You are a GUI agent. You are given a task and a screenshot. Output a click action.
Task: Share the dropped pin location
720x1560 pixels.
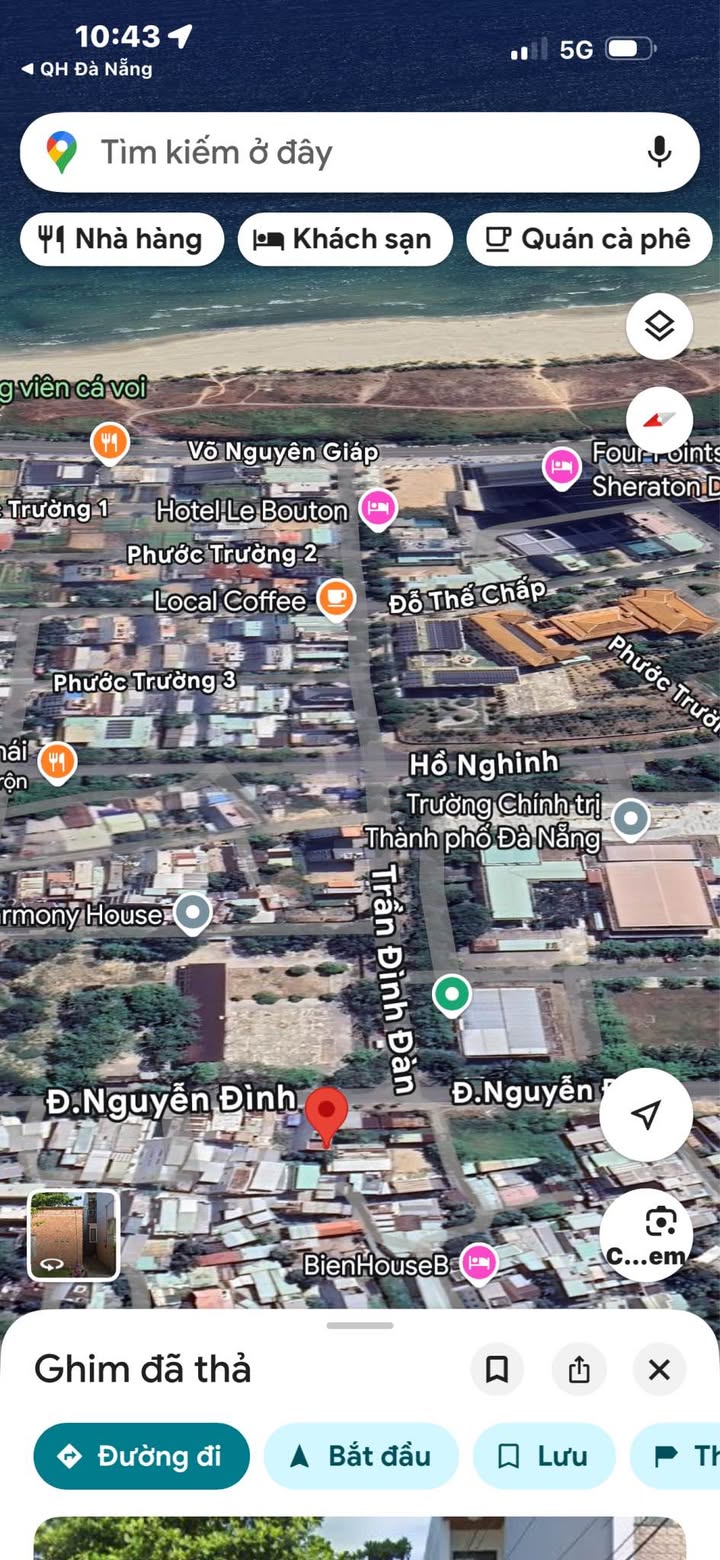click(579, 1369)
